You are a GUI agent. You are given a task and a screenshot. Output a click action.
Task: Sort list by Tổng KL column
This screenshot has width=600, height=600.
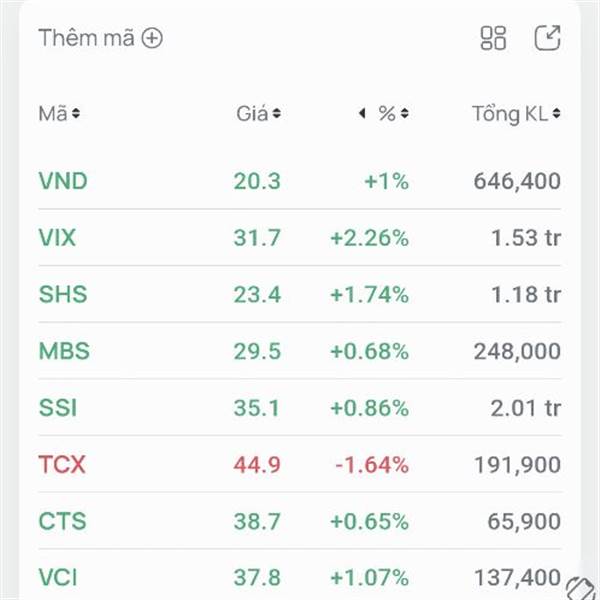pos(516,114)
